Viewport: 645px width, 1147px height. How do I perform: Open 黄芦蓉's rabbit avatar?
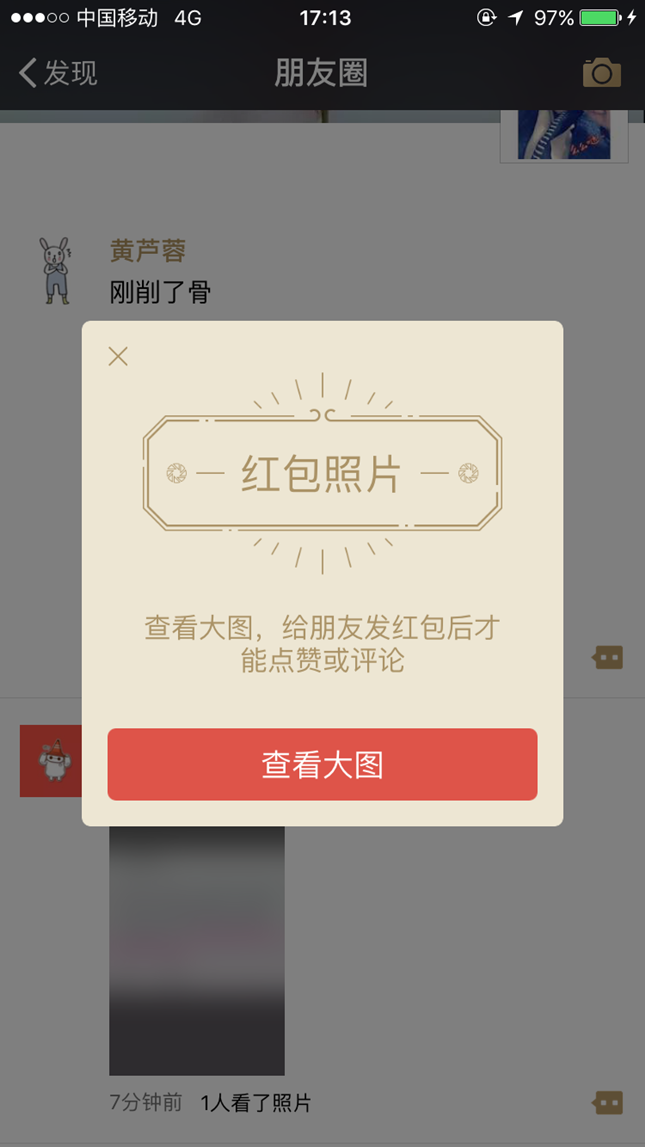tap(55, 270)
